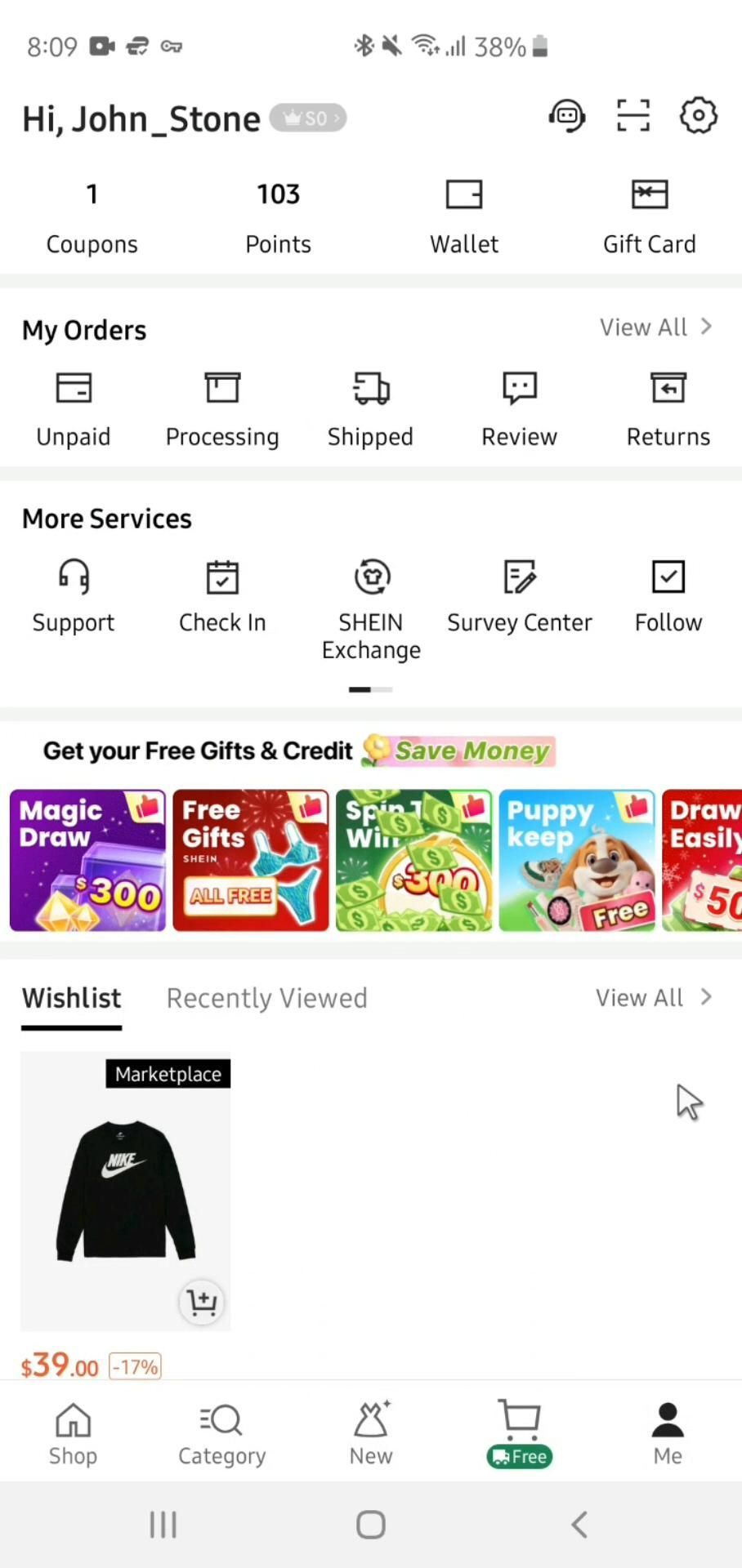Add the Nike sweatshirt to cart
Image resolution: width=742 pixels, height=1568 pixels.
click(x=202, y=1302)
